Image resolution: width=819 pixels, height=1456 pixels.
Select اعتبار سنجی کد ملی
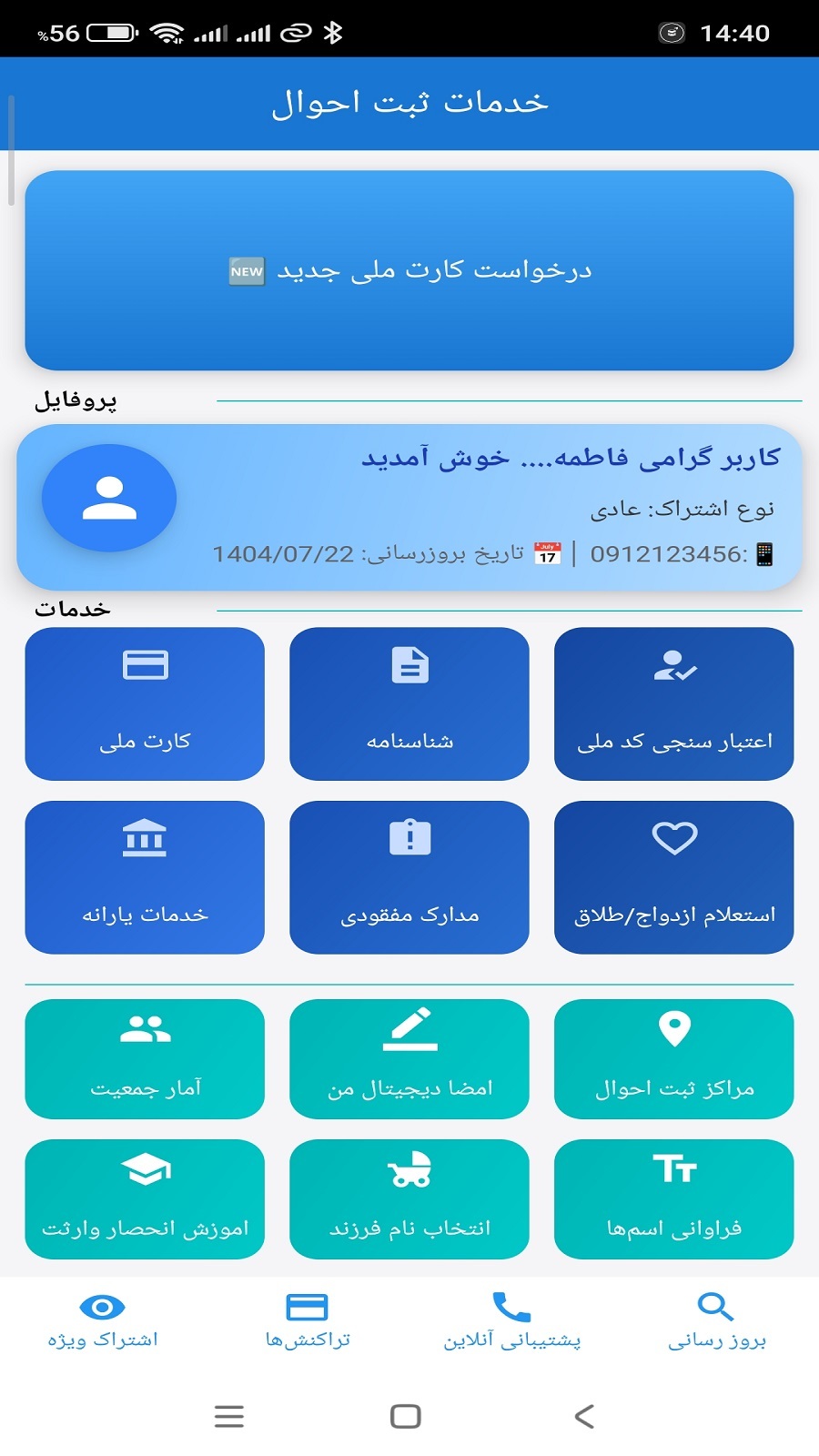pyautogui.click(x=674, y=703)
